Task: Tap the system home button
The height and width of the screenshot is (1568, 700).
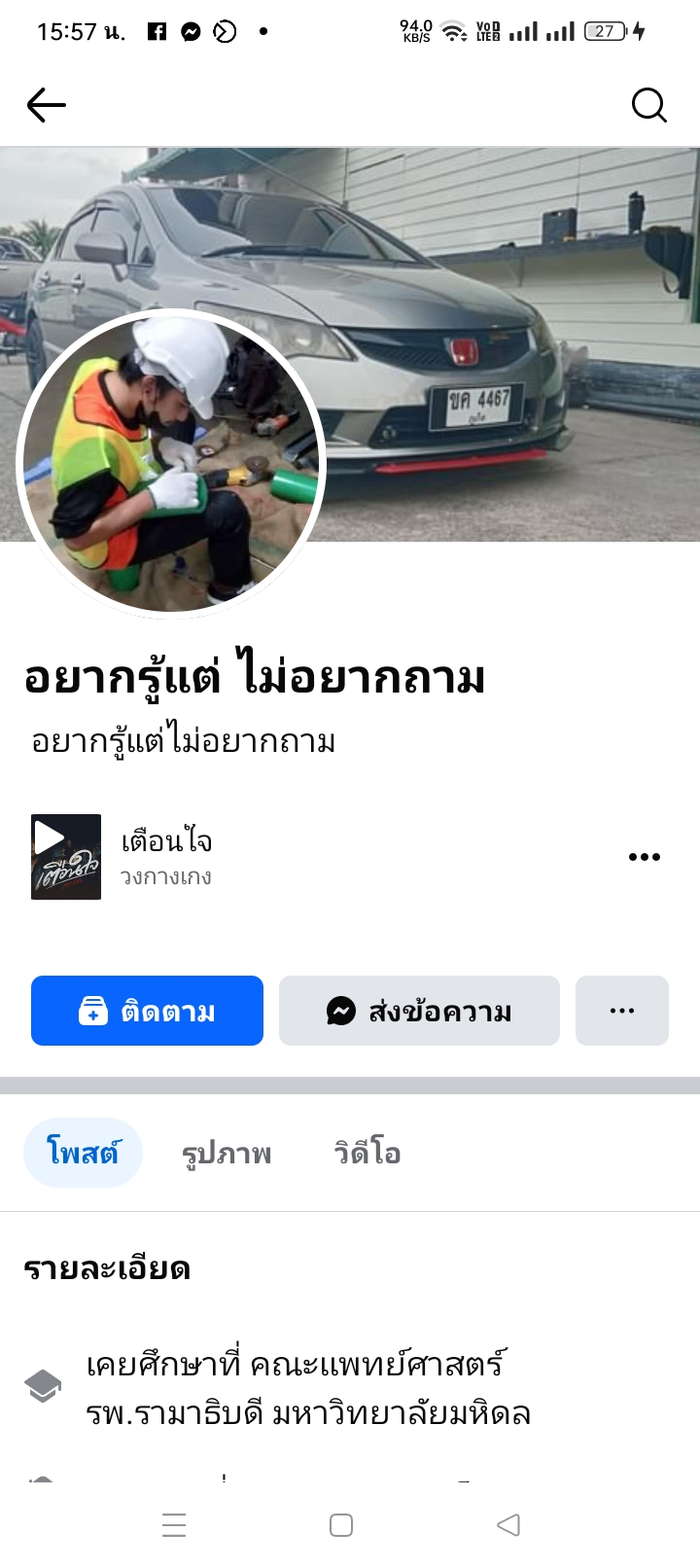Action: pyautogui.click(x=341, y=1524)
